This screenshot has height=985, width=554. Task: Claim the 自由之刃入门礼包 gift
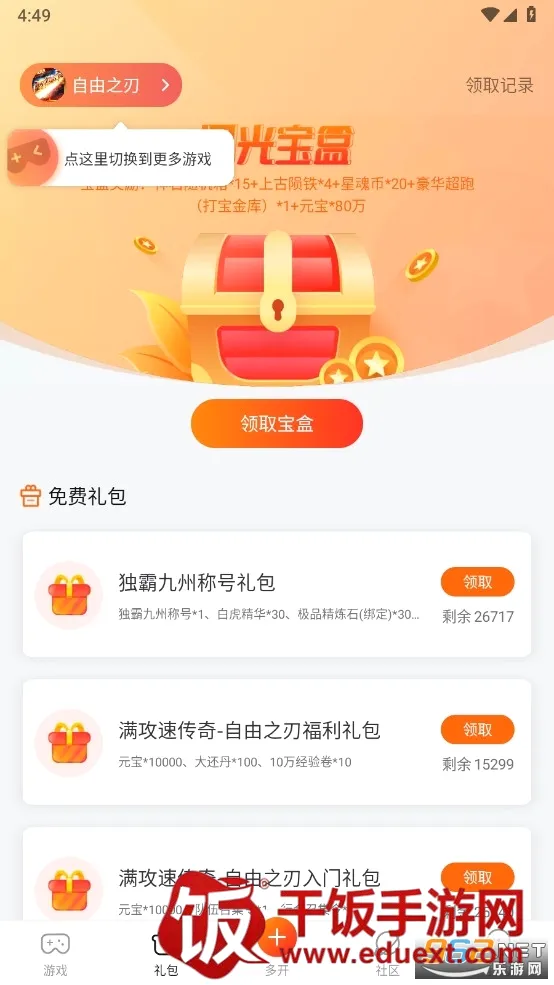[x=477, y=877]
